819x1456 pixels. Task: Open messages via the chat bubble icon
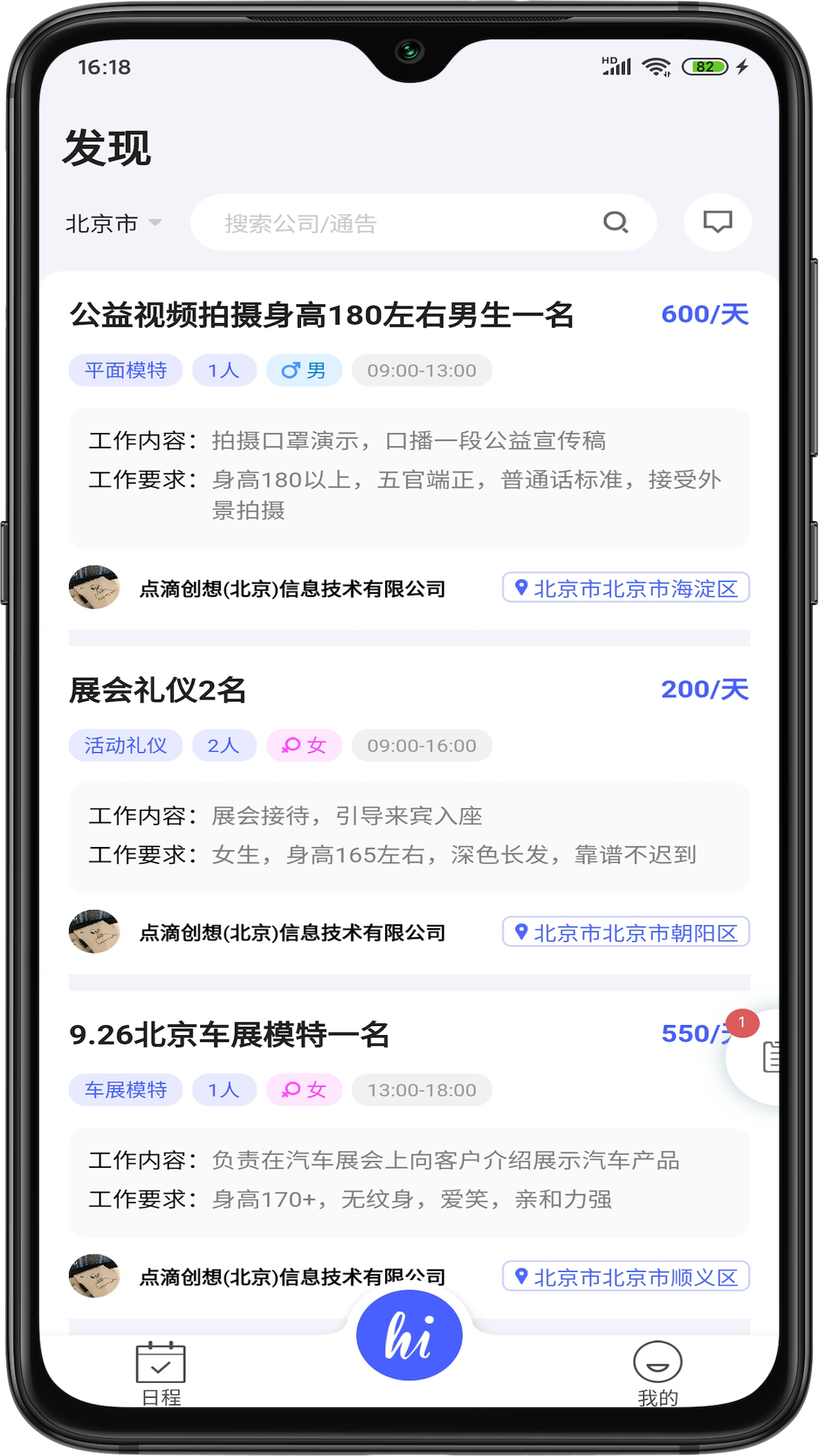click(717, 221)
